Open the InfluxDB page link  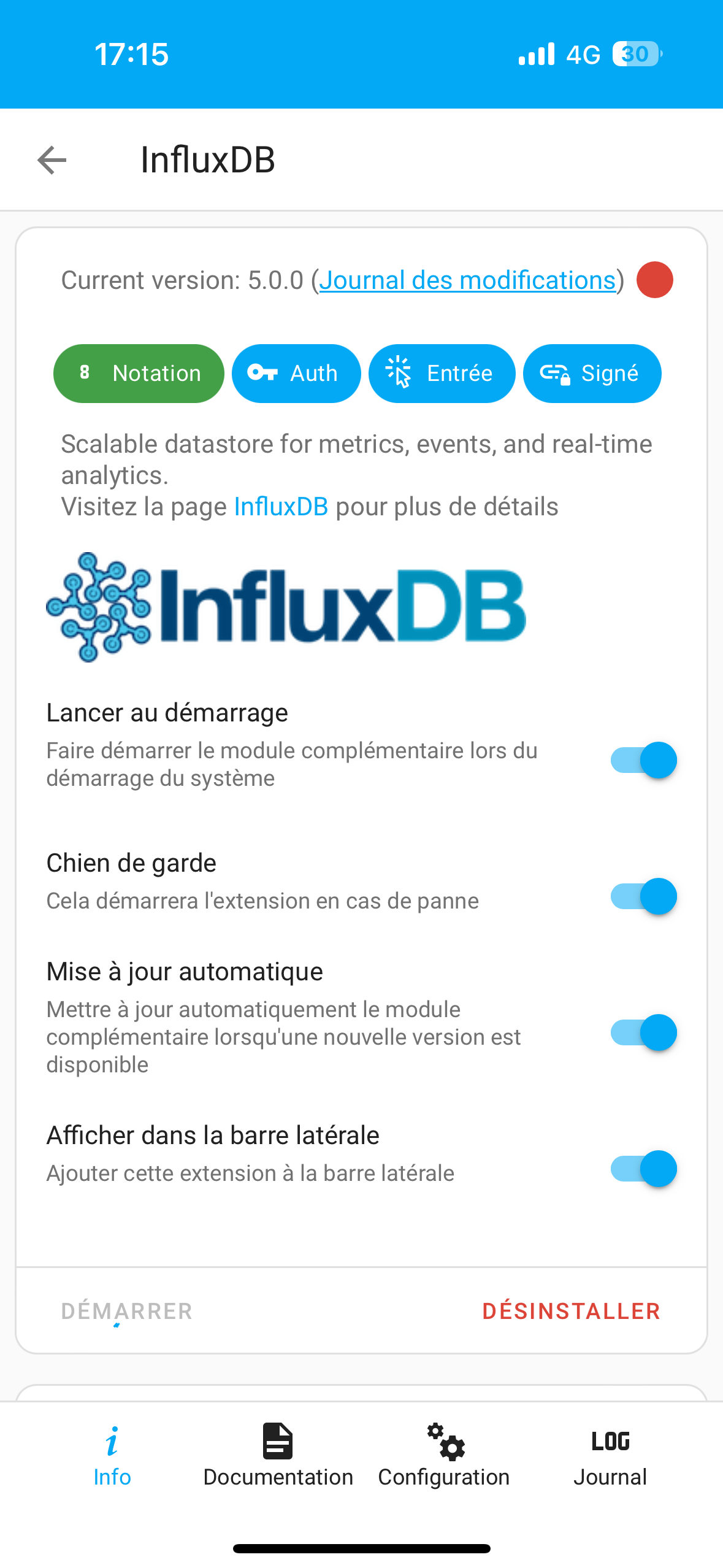click(281, 507)
